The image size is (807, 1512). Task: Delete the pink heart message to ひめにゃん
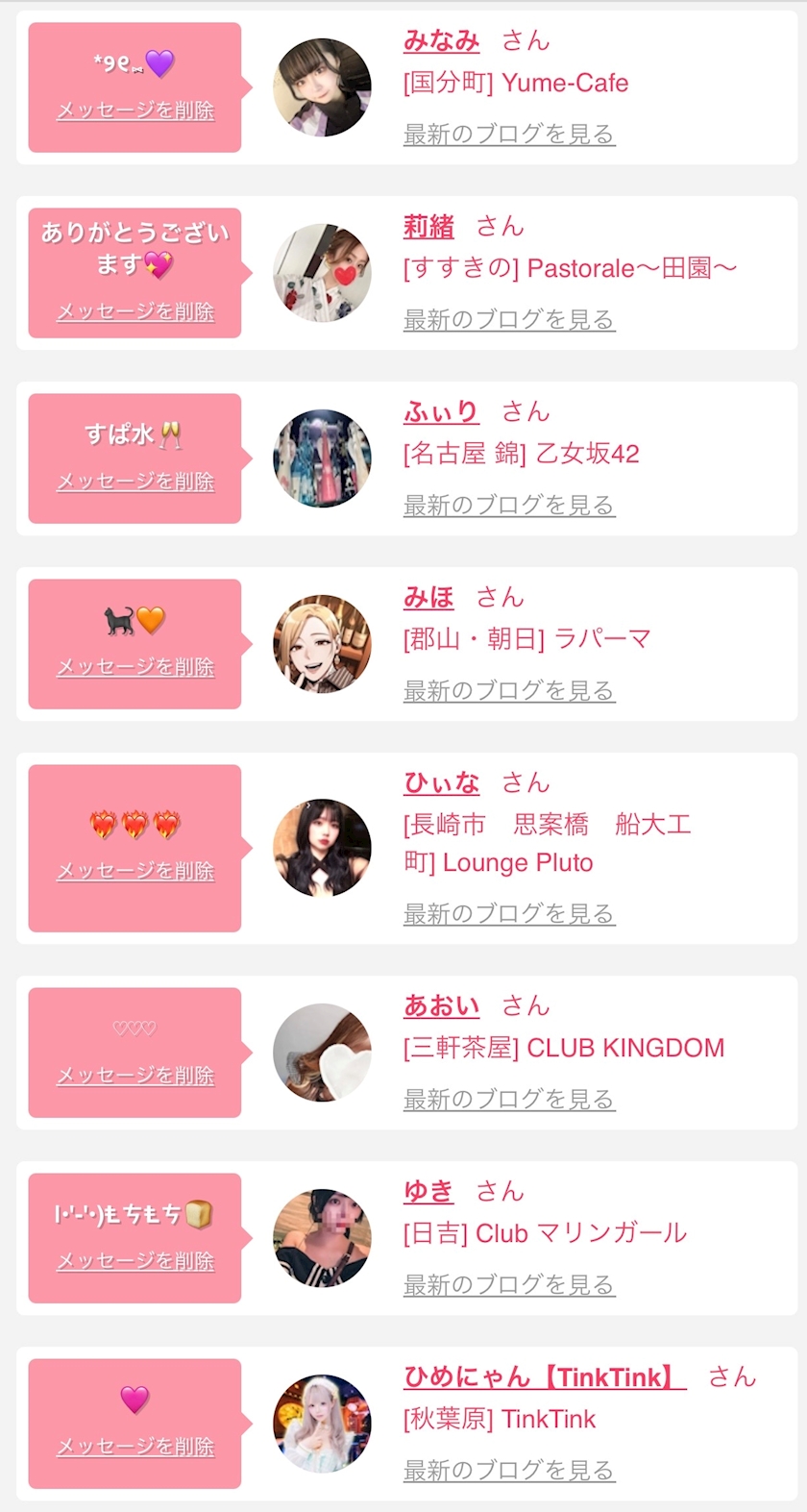pyautogui.click(x=135, y=1447)
